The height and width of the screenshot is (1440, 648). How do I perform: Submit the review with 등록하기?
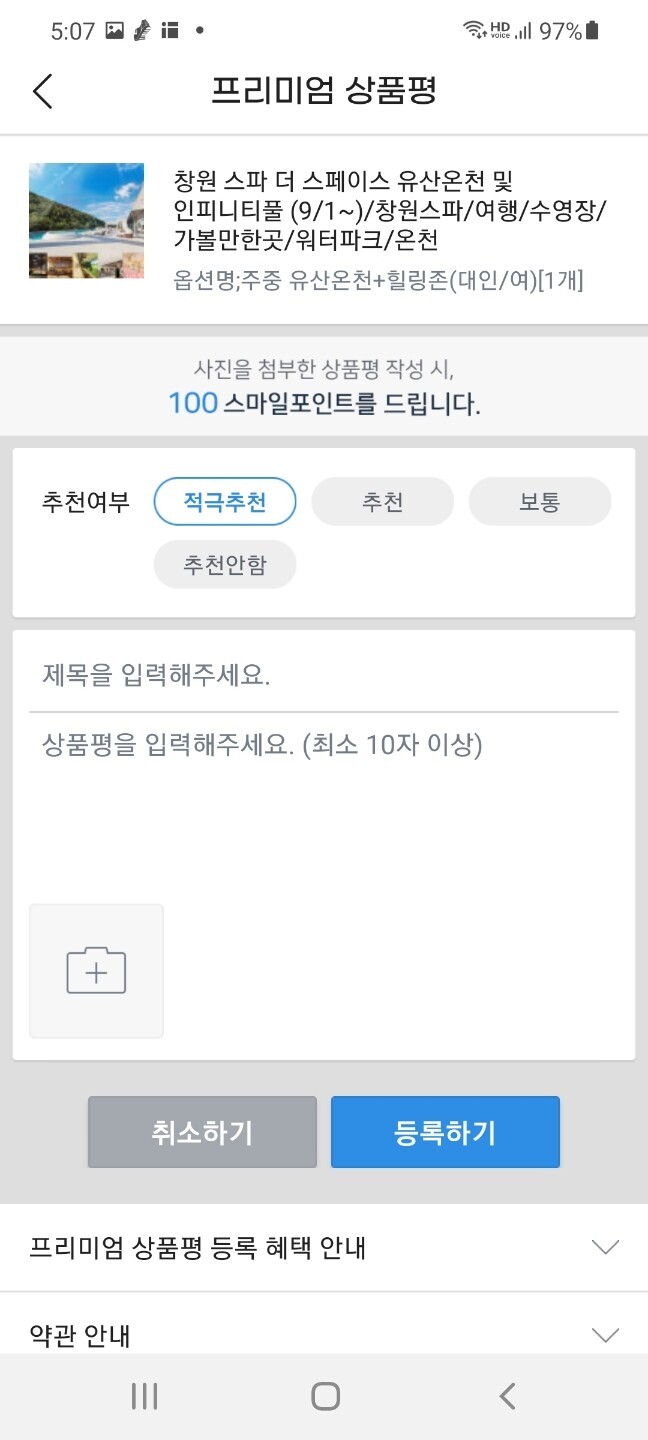pos(445,1132)
